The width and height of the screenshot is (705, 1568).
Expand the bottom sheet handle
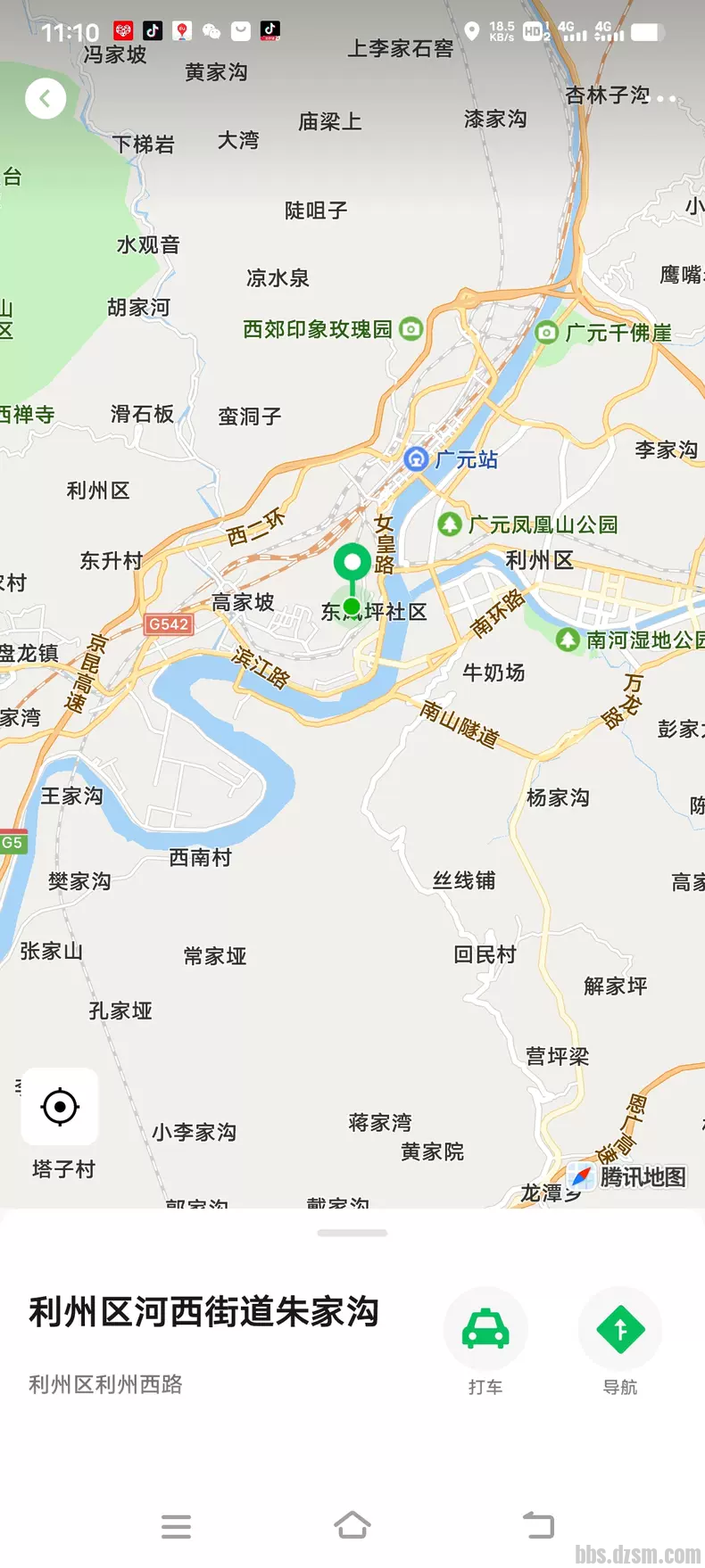pyautogui.click(x=352, y=1233)
